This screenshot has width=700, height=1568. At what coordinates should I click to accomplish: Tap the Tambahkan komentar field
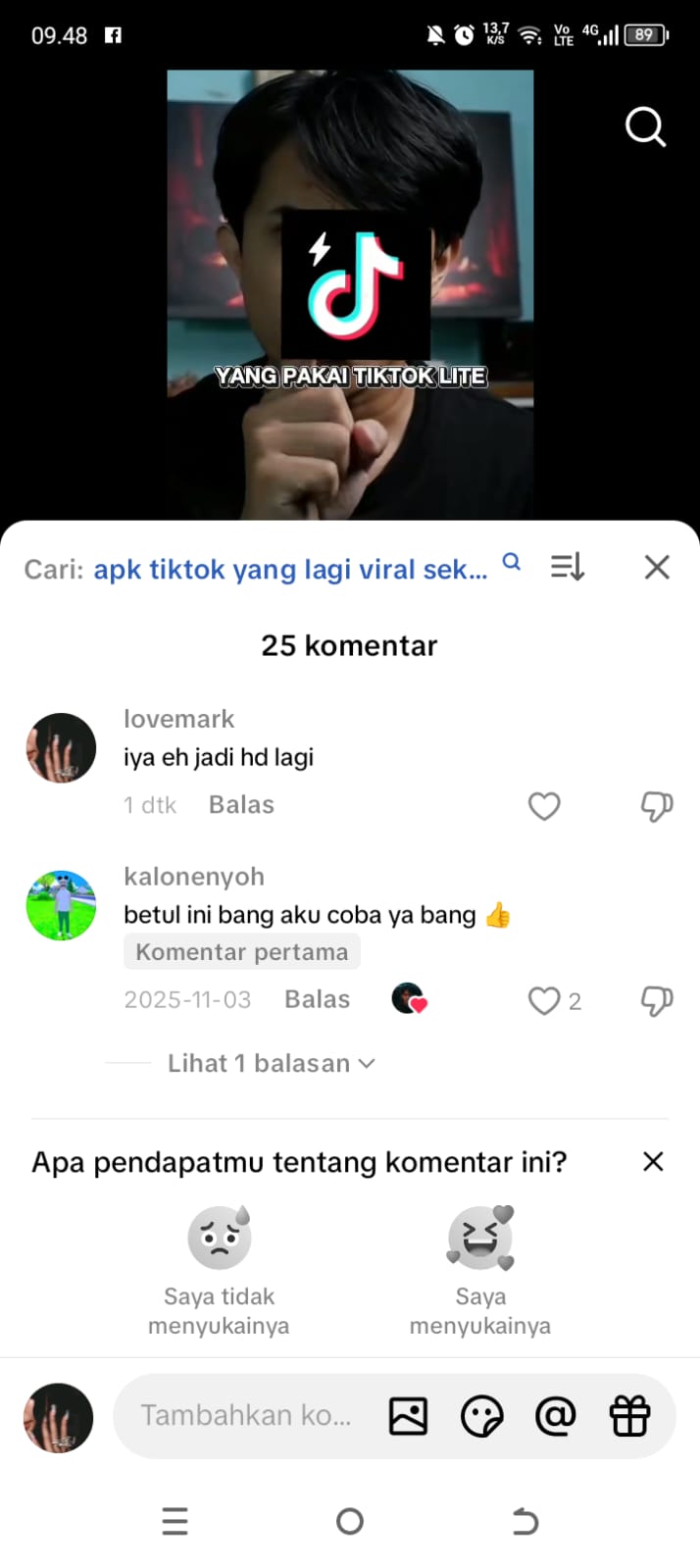[245, 1415]
